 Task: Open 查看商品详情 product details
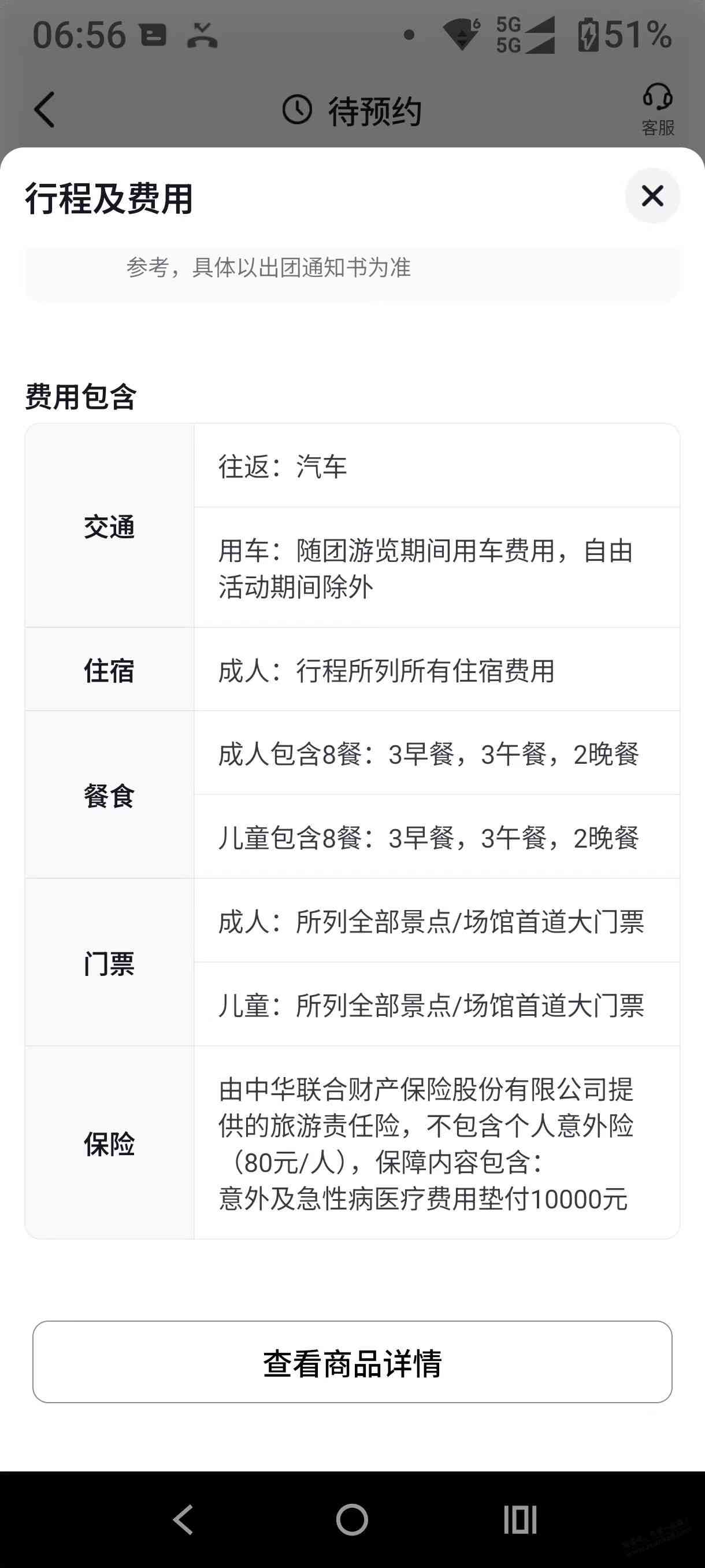pos(352,1362)
